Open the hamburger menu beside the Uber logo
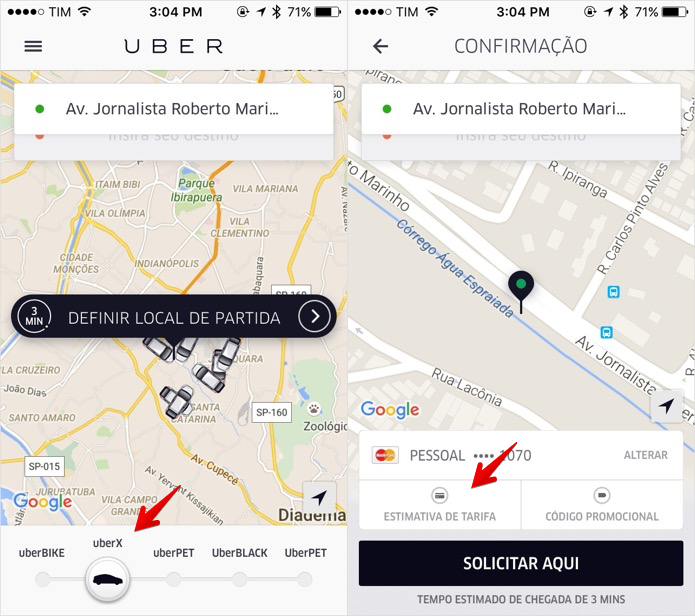This screenshot has height=616, width=695. [33, 46]
